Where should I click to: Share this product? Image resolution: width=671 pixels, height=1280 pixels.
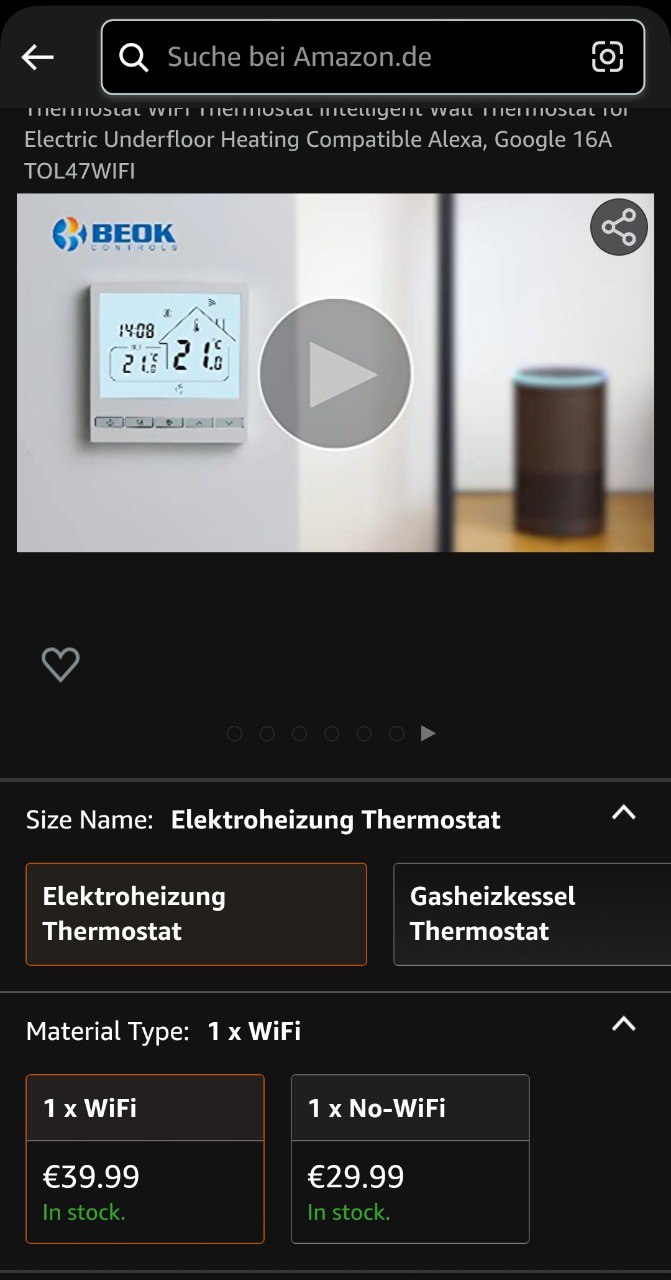coord(619,228)
